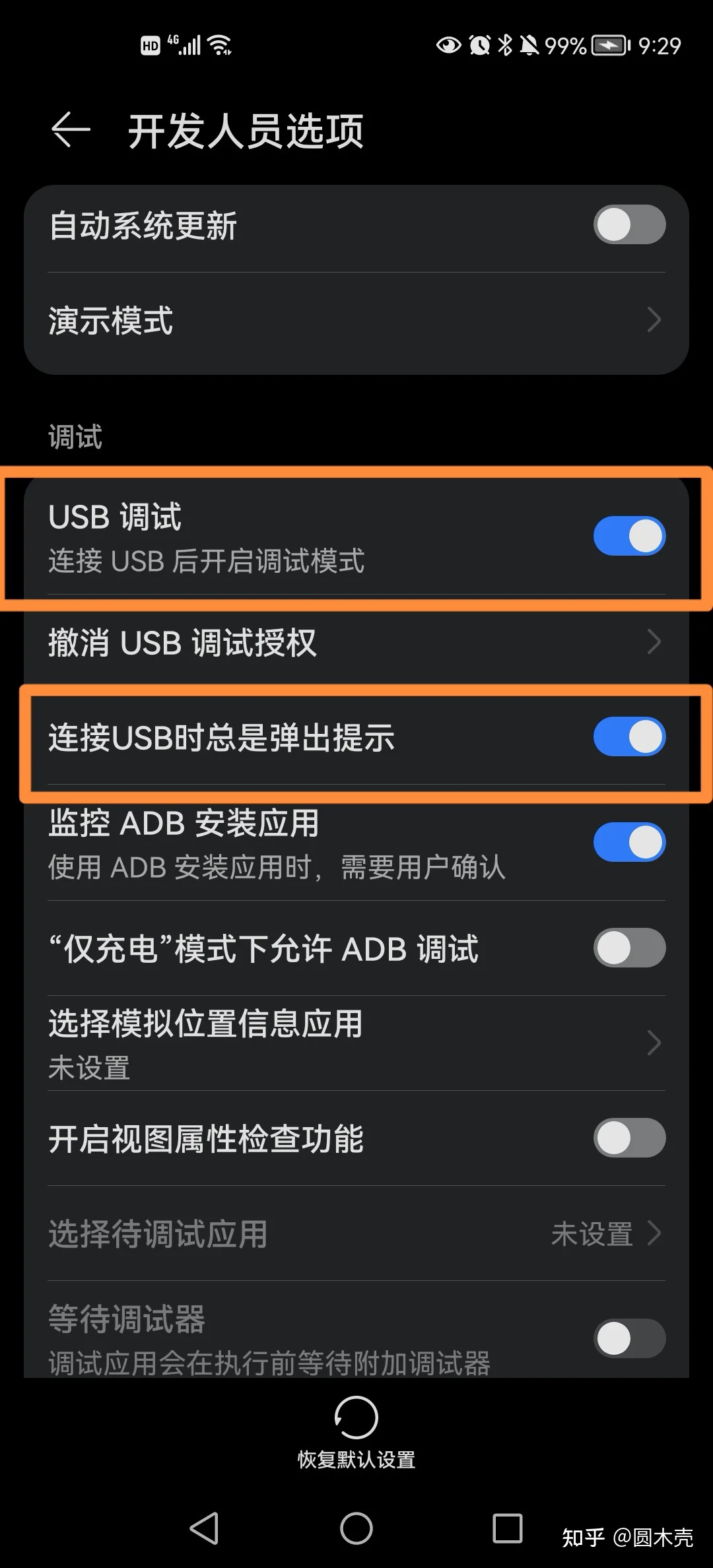
Task: Turn on 开启视图属性检查功能 switch
Action: (628, 1138)
